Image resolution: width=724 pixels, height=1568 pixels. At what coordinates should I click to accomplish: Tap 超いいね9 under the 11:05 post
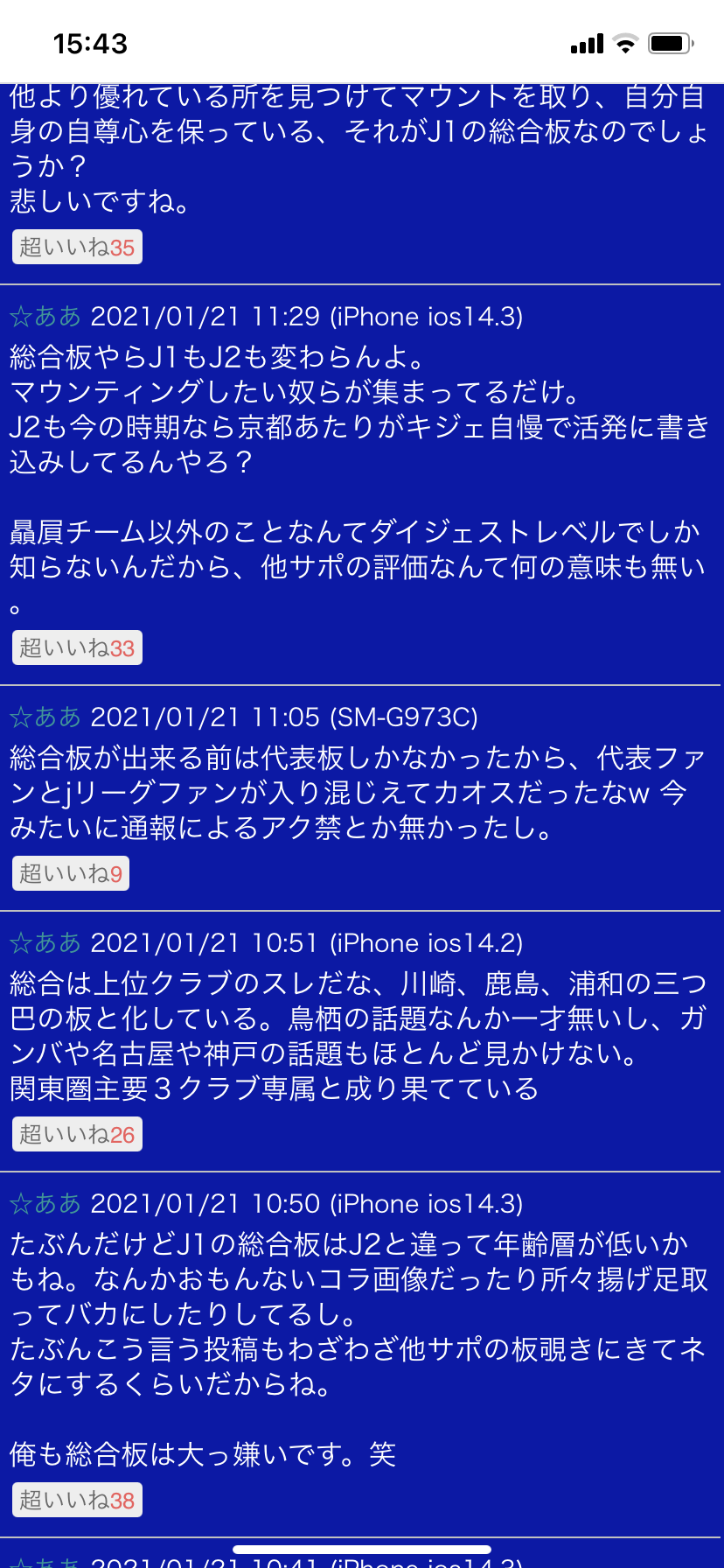(71, 874)
